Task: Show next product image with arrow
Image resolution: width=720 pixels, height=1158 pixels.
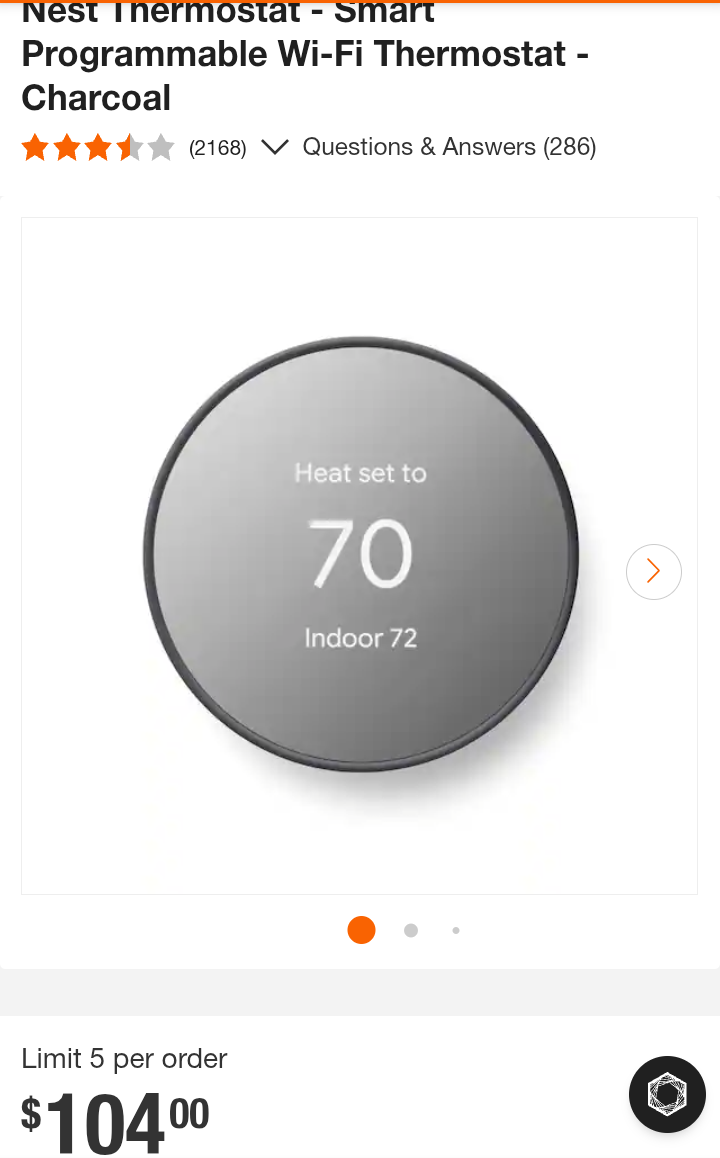Action: (x=653, y=571)
